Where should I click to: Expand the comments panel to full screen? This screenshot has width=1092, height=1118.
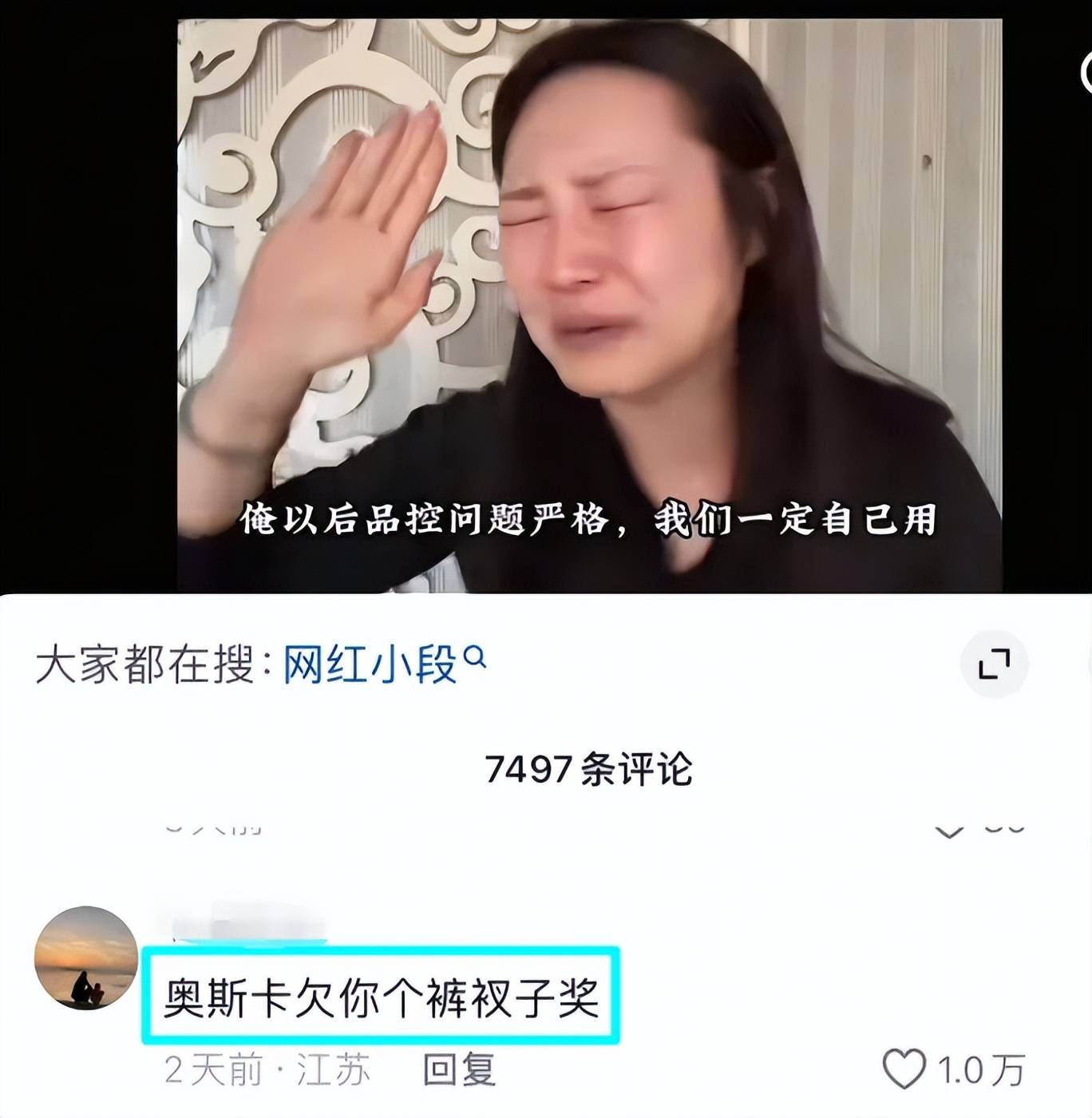[994, 664]
